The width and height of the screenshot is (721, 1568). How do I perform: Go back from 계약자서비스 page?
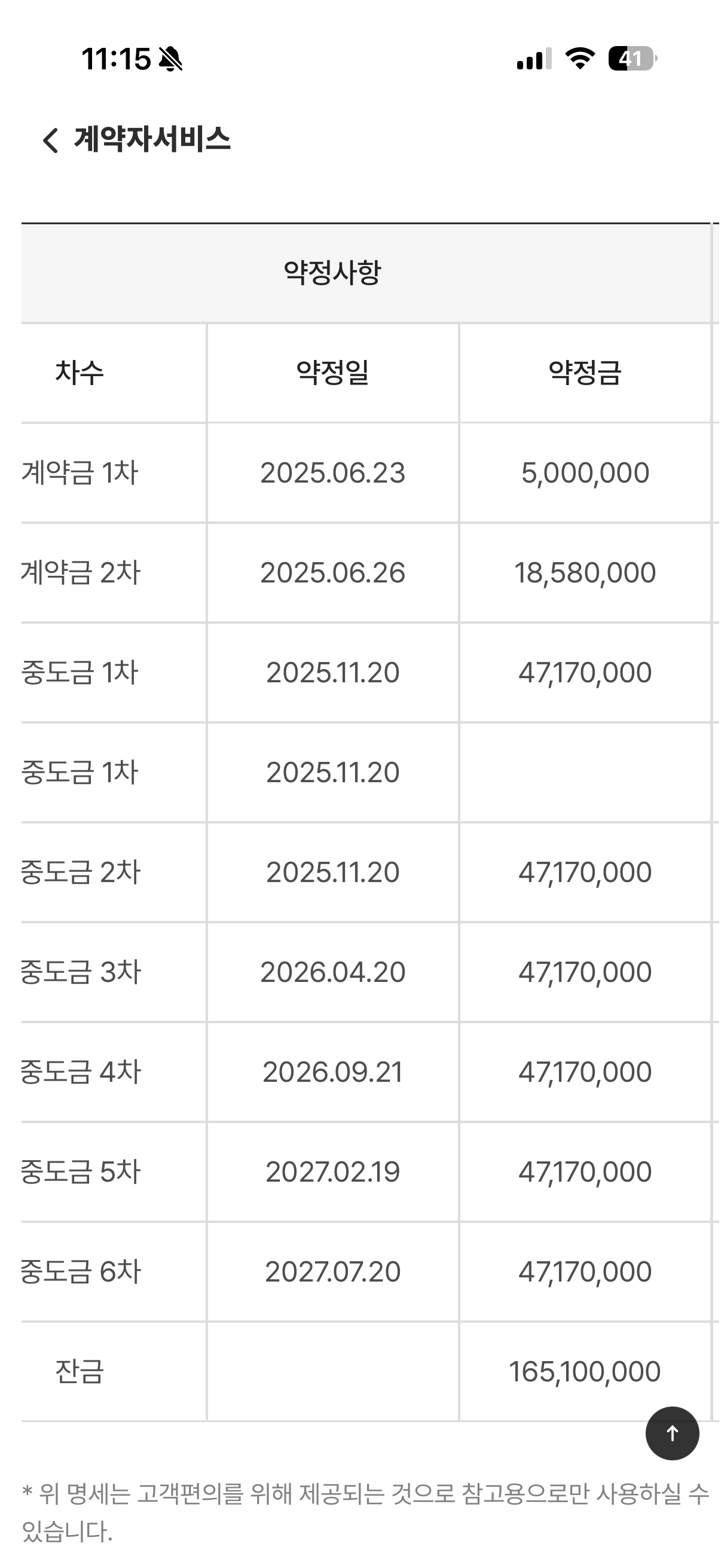pos(50,140)
